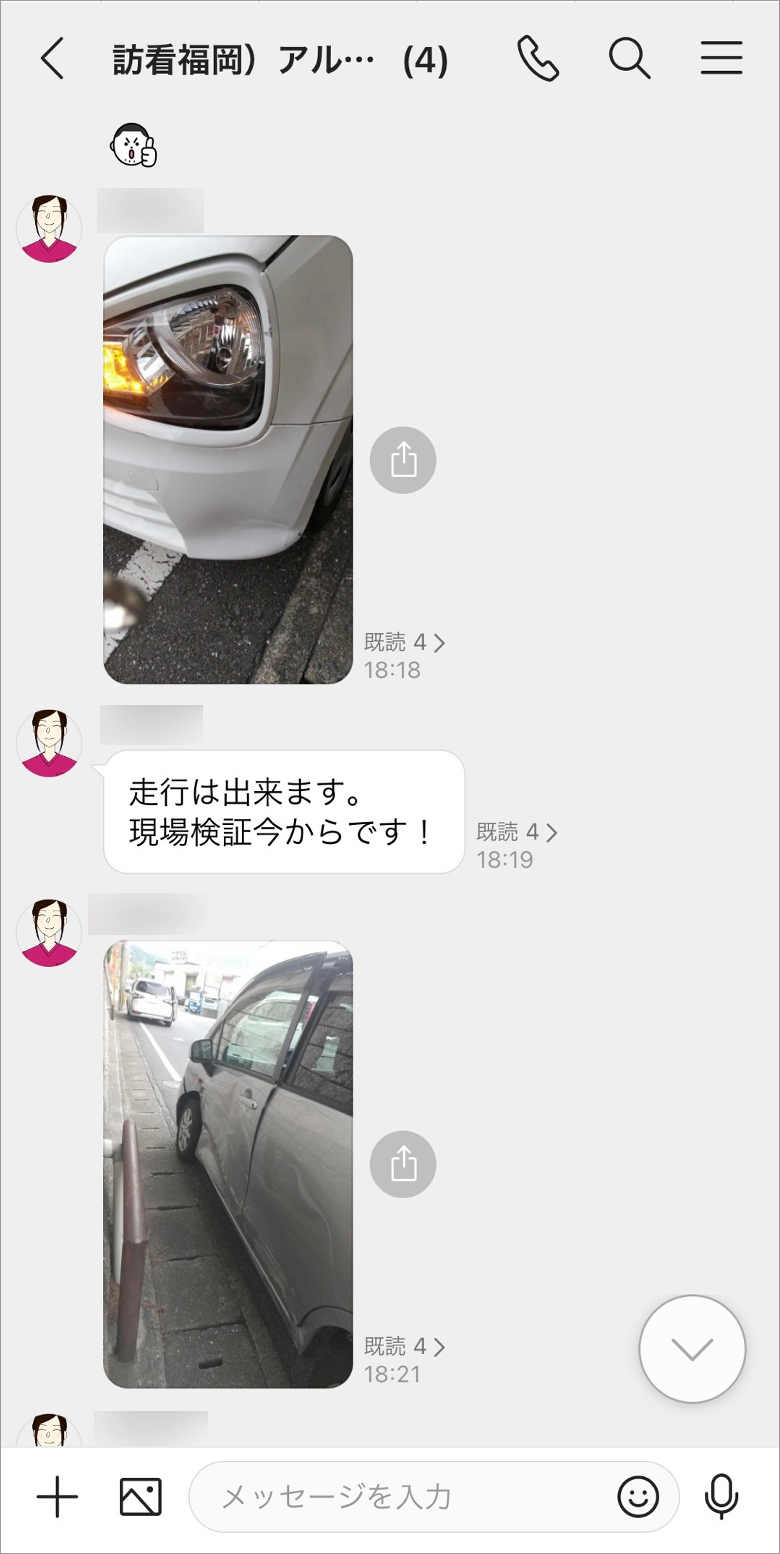Open the emoji and sticker picker
This screenshot has height=1554, width=780.
638,1497
